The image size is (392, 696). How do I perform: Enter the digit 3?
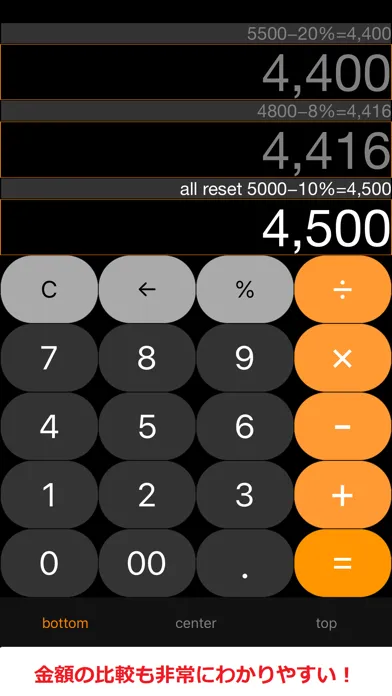tap(245, 494)
